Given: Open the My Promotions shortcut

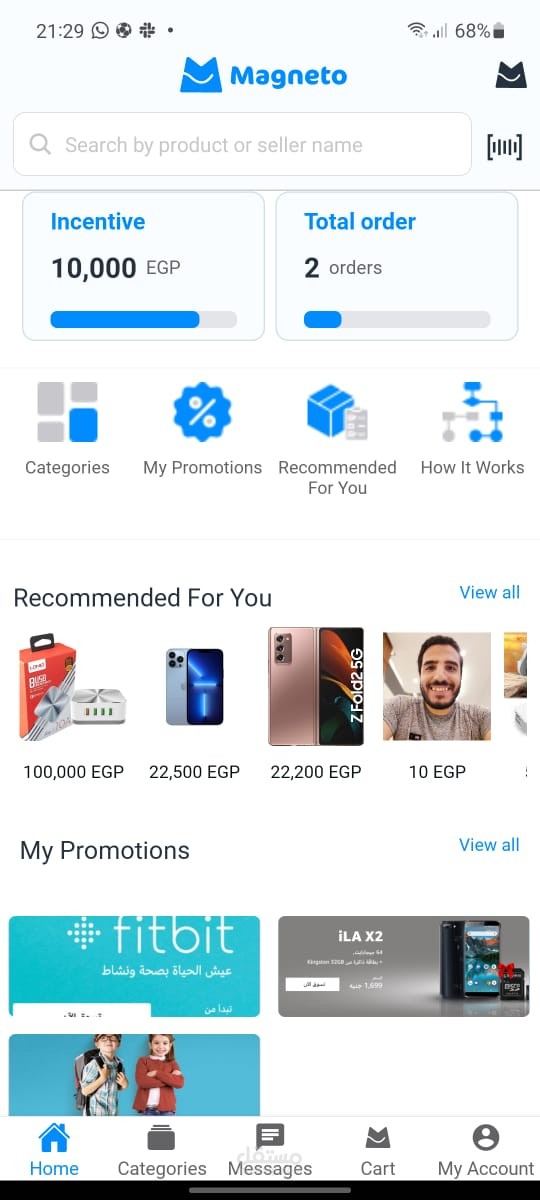Looking at the screenshot, I should click(203, 428).
